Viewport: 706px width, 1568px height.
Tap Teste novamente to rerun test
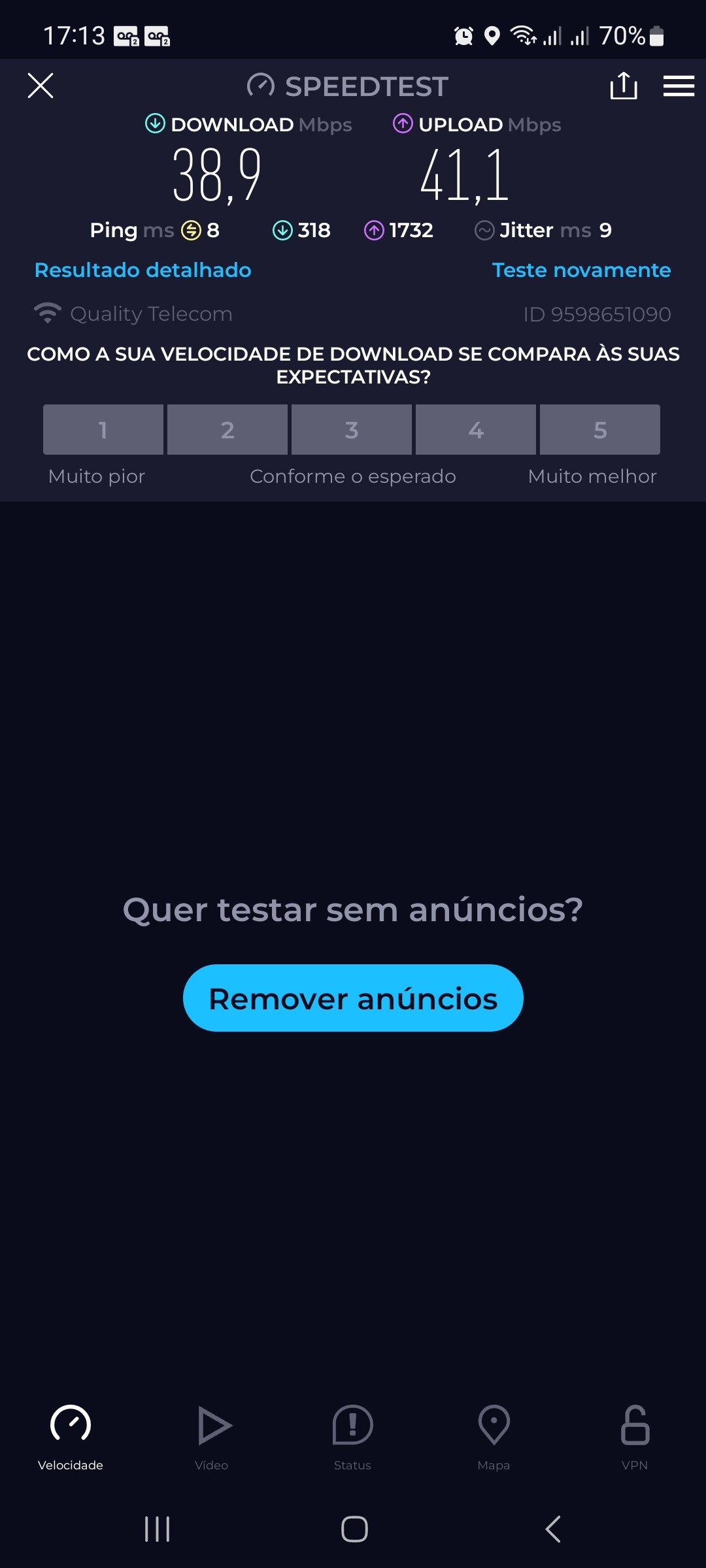581,270
